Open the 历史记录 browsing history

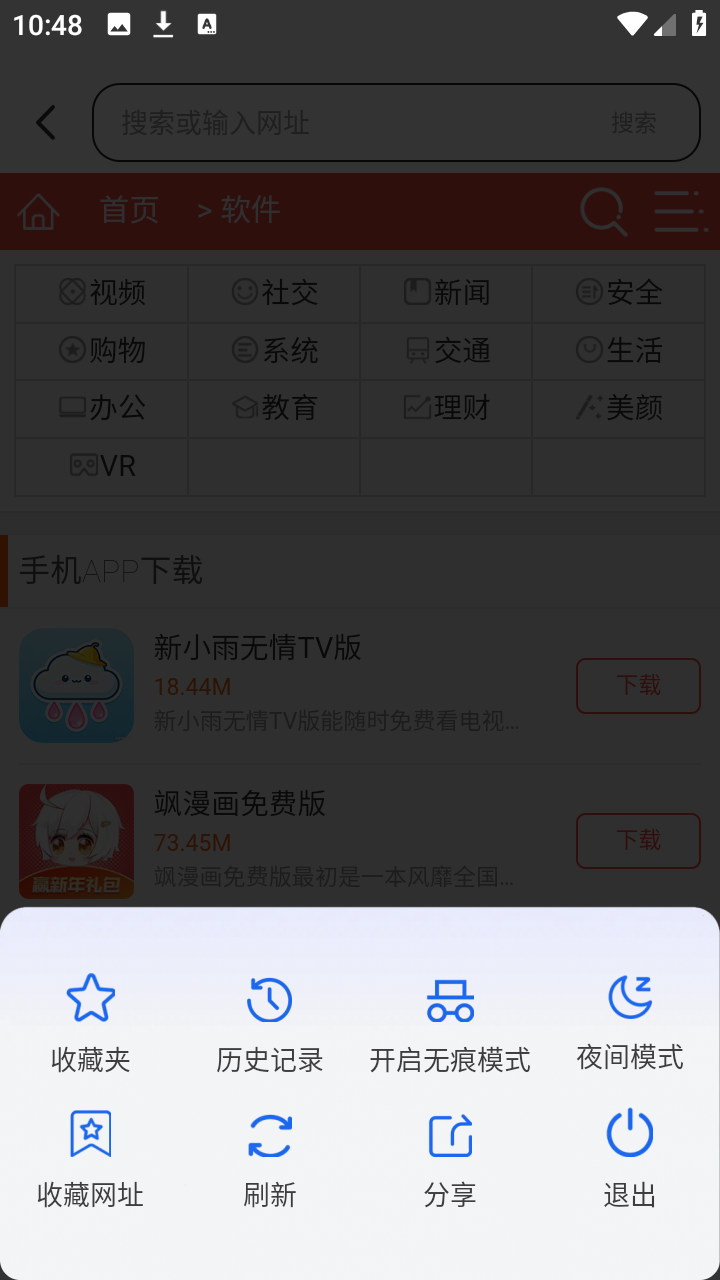click(x=268, y=1020)
